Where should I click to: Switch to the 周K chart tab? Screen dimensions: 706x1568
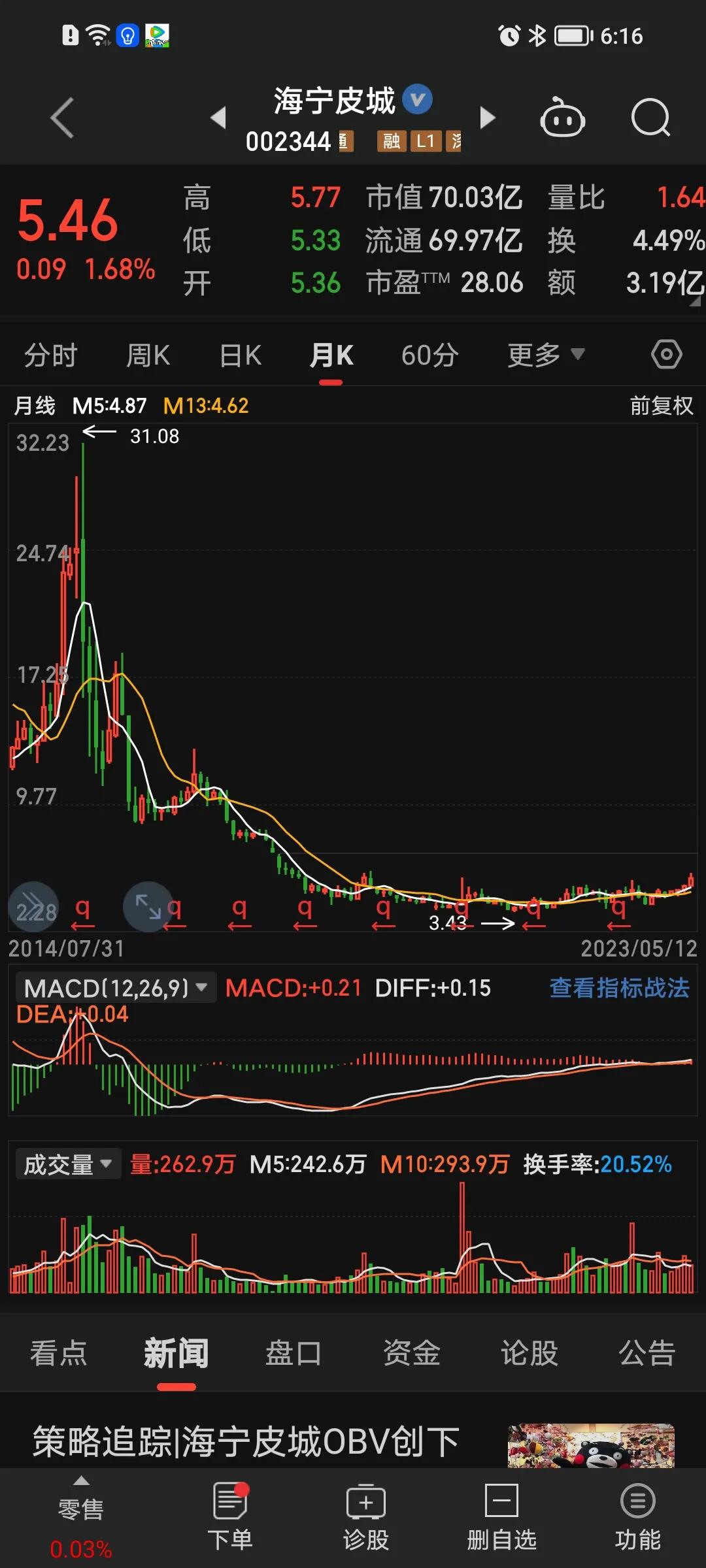pyautogui.click(x=148, y=355)
